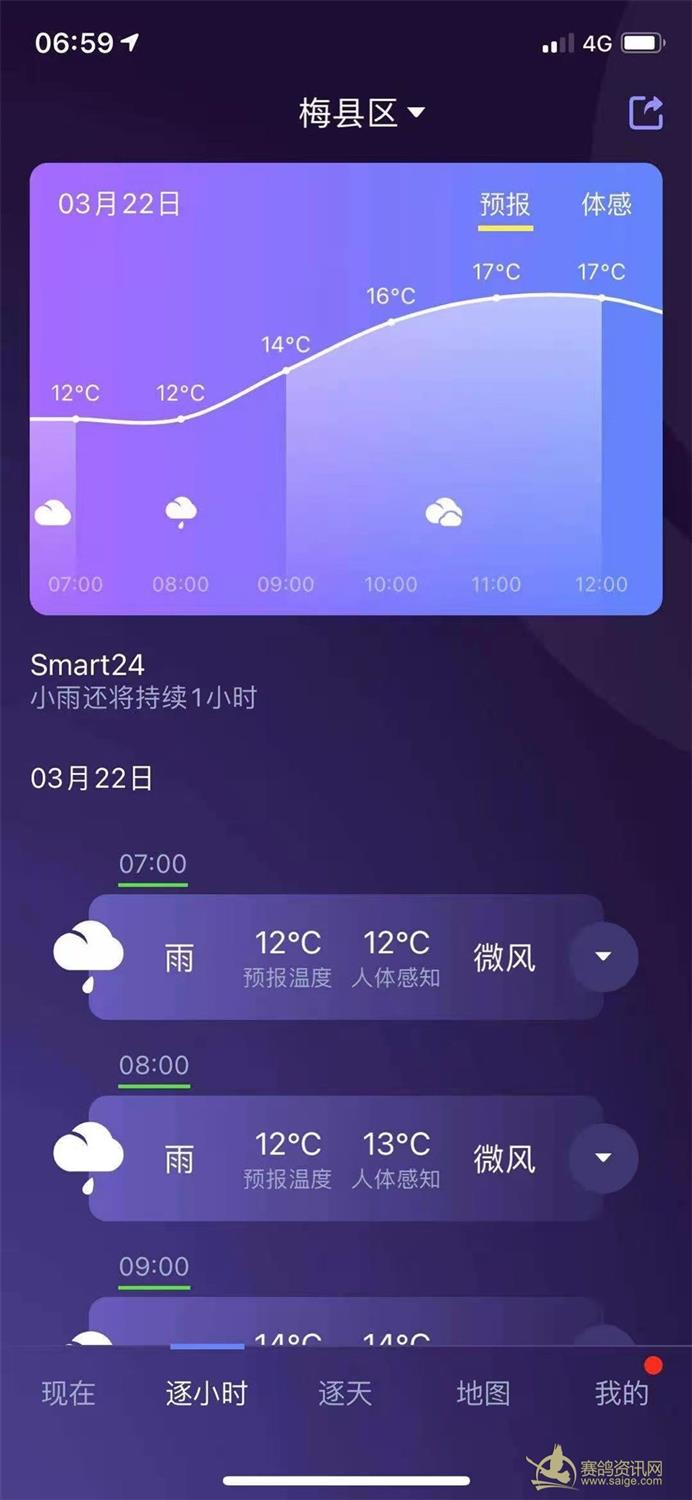This screenshot has width=692, height=1500.
Task: Expand the 08:00 hourly forecast details
Action: tap(603, 1158)
